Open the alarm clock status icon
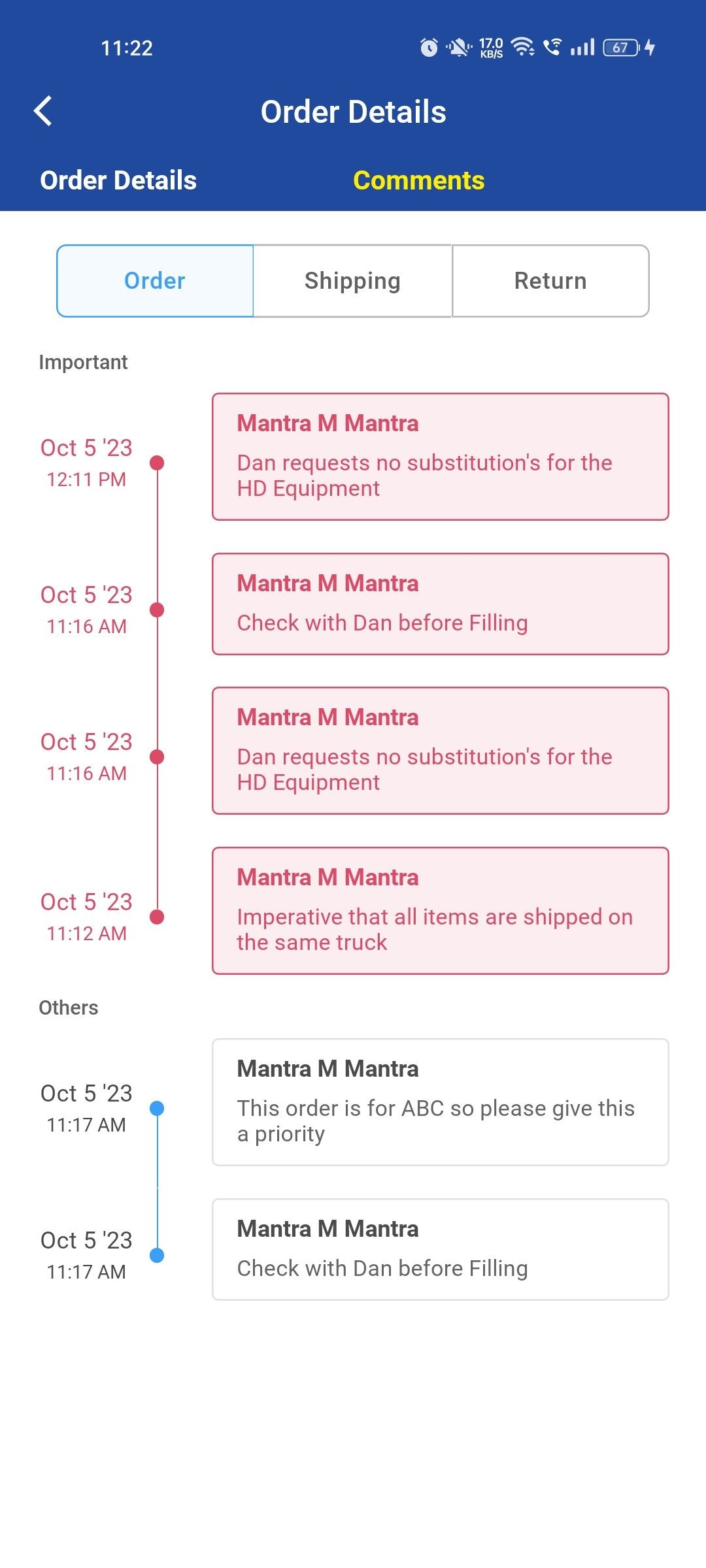 (428, 47)
